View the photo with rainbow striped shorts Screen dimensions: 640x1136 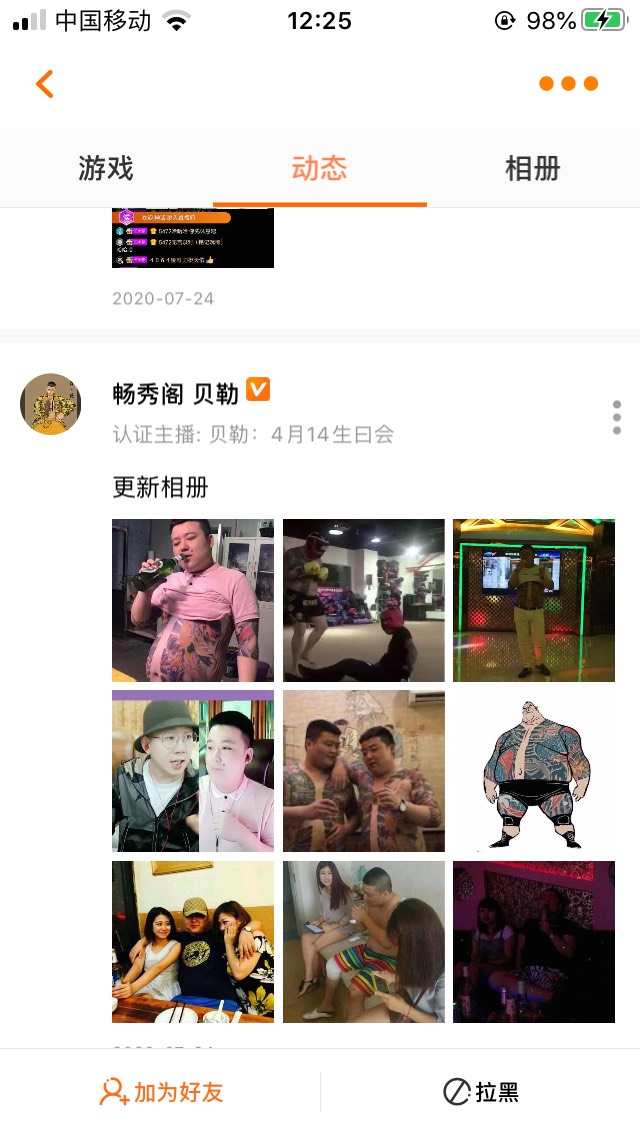coord(363,941)
